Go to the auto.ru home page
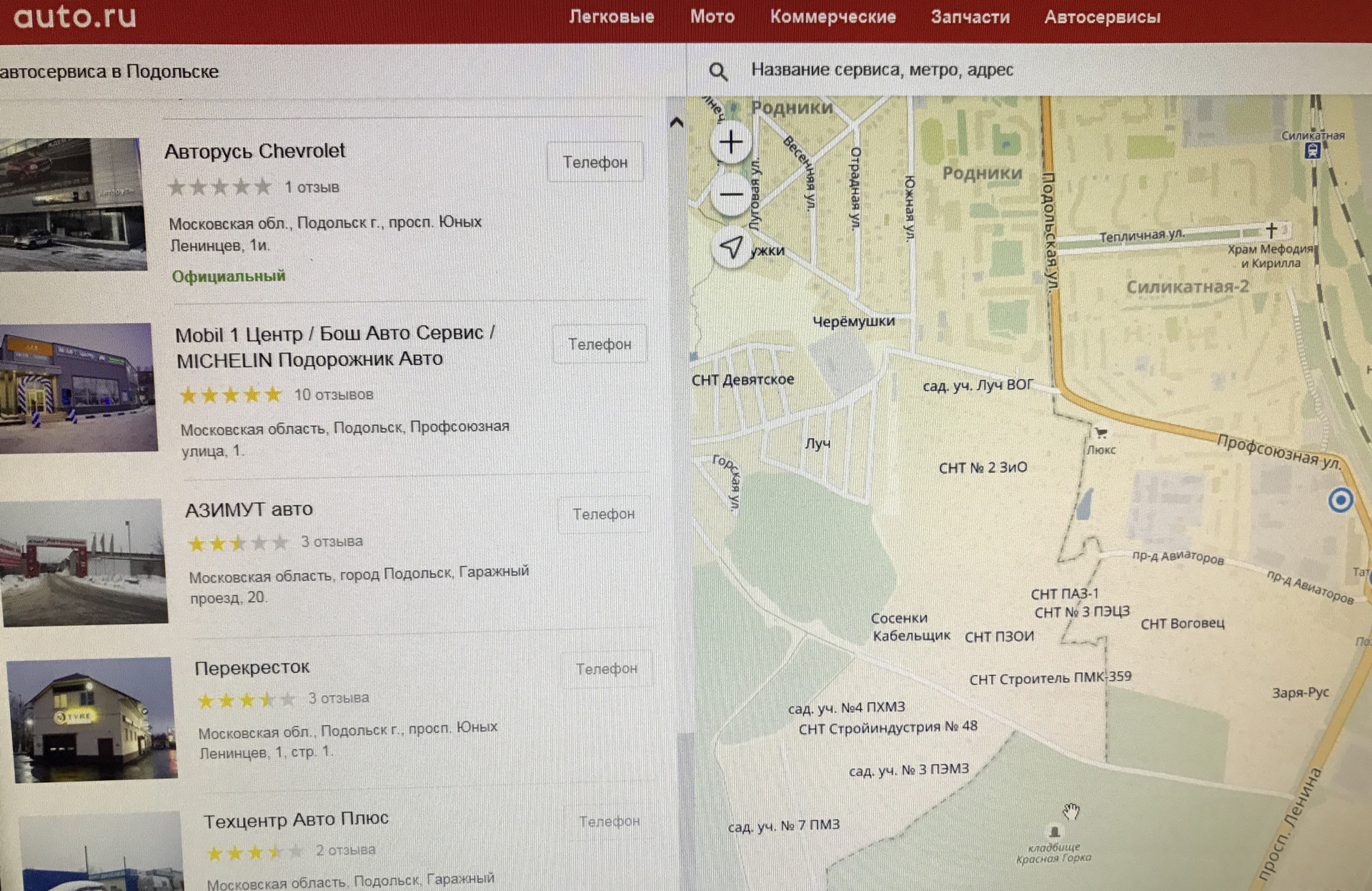The image size is (1372, 891). [x=75, y=17]
